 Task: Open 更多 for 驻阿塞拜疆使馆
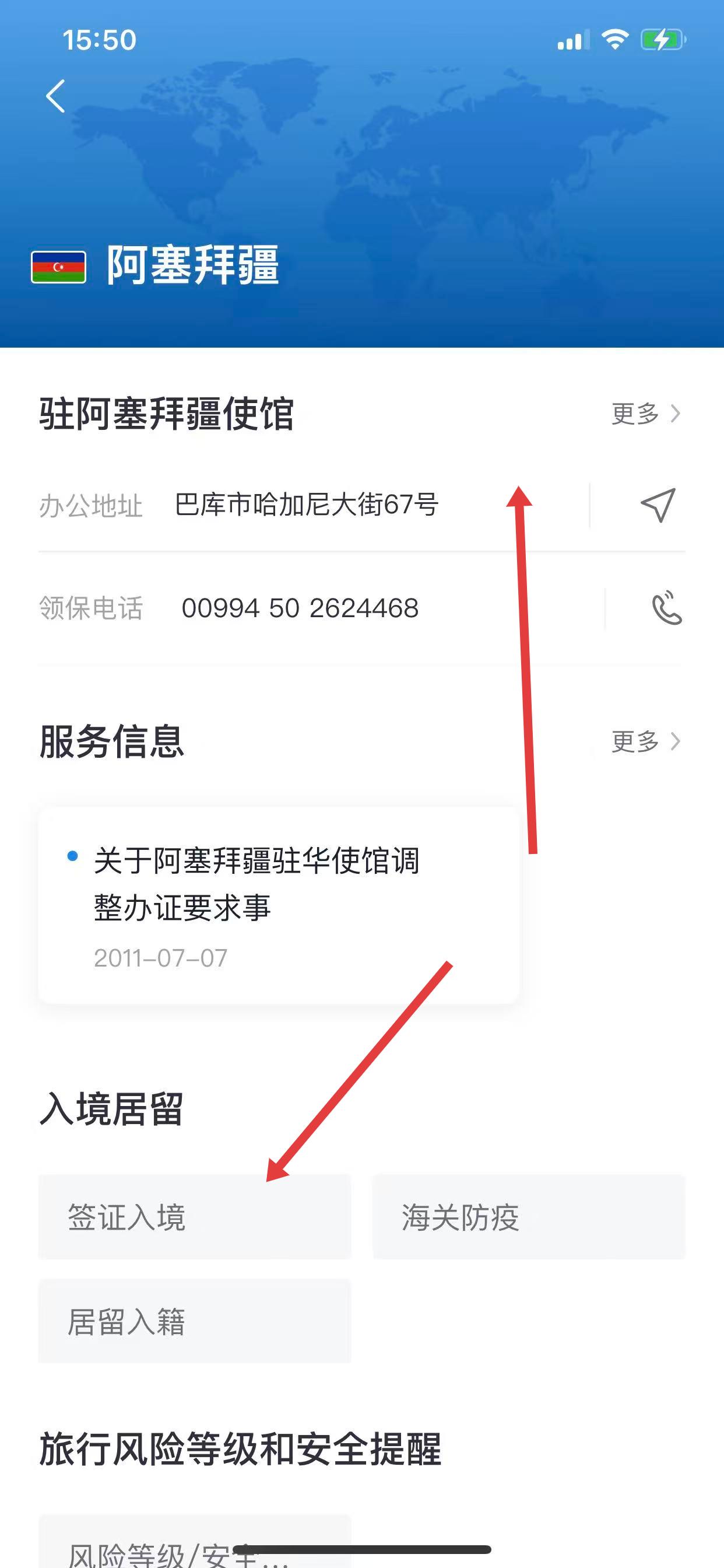tap(645, 414)
